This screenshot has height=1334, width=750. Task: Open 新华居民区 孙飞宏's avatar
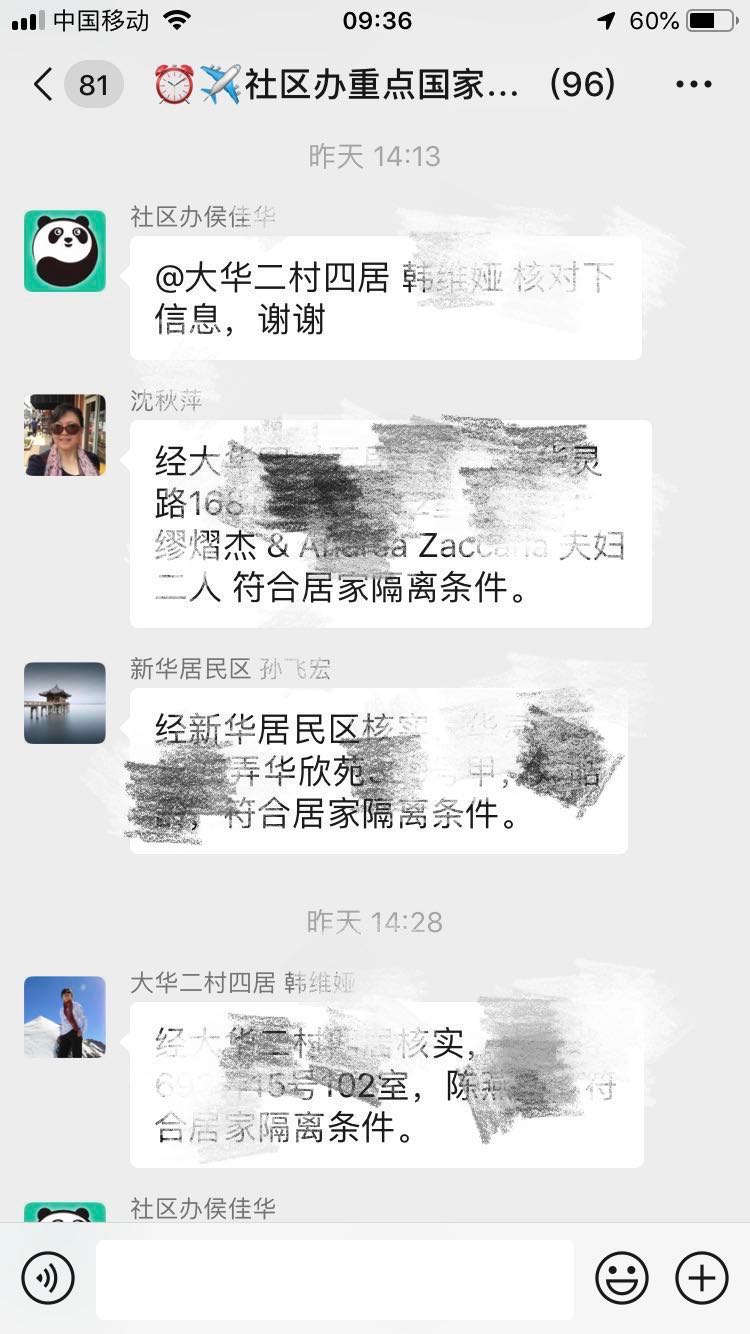65,703
